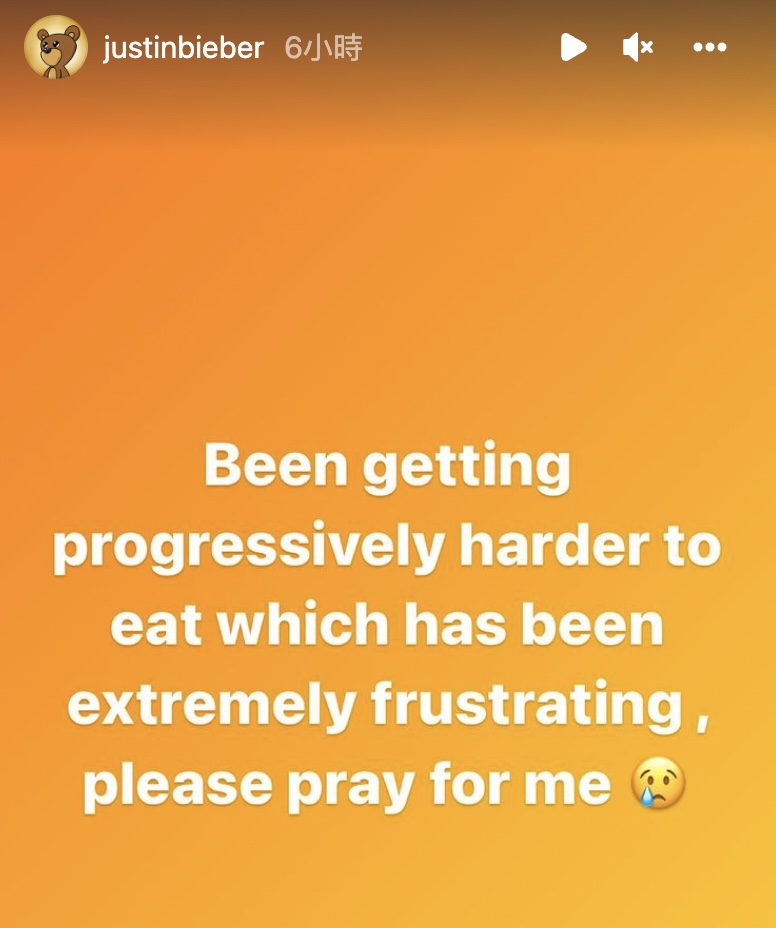Image resolution: width=776 pixels, height=928 pixels.
Task: Tap the justinbieber username
Action: point(183,47)
